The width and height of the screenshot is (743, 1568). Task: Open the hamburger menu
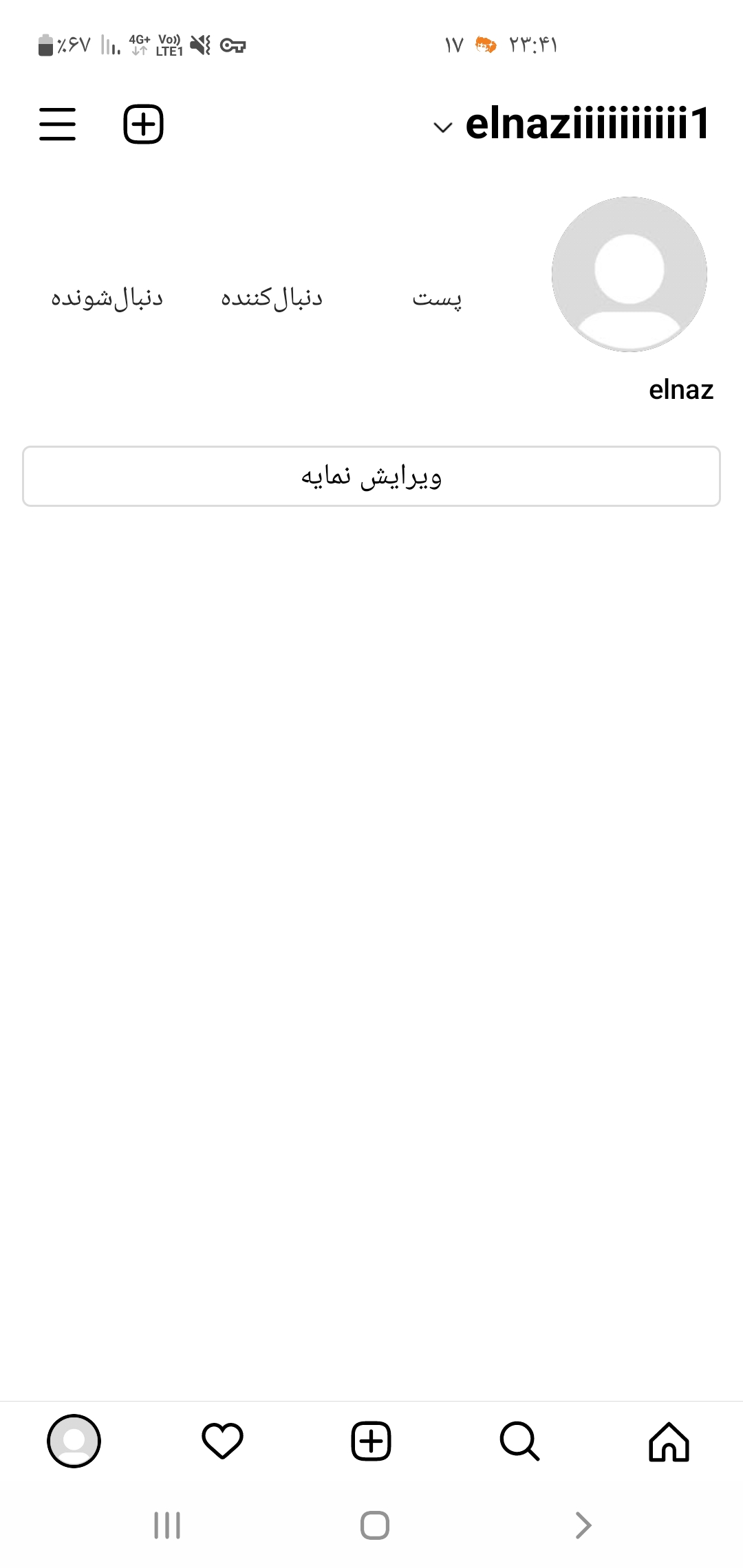click(58, 124)
